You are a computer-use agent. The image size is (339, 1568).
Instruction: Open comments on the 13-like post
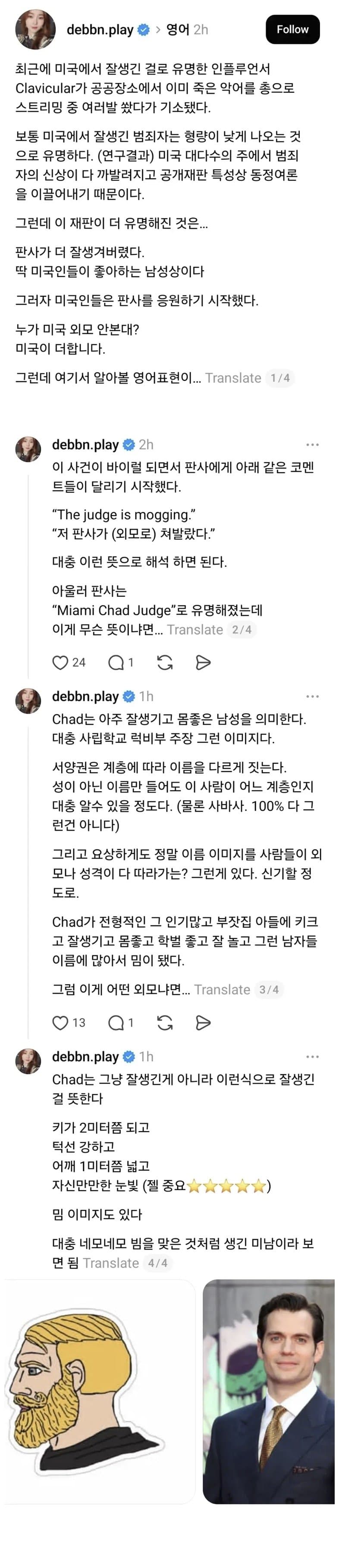[116, 1022]
